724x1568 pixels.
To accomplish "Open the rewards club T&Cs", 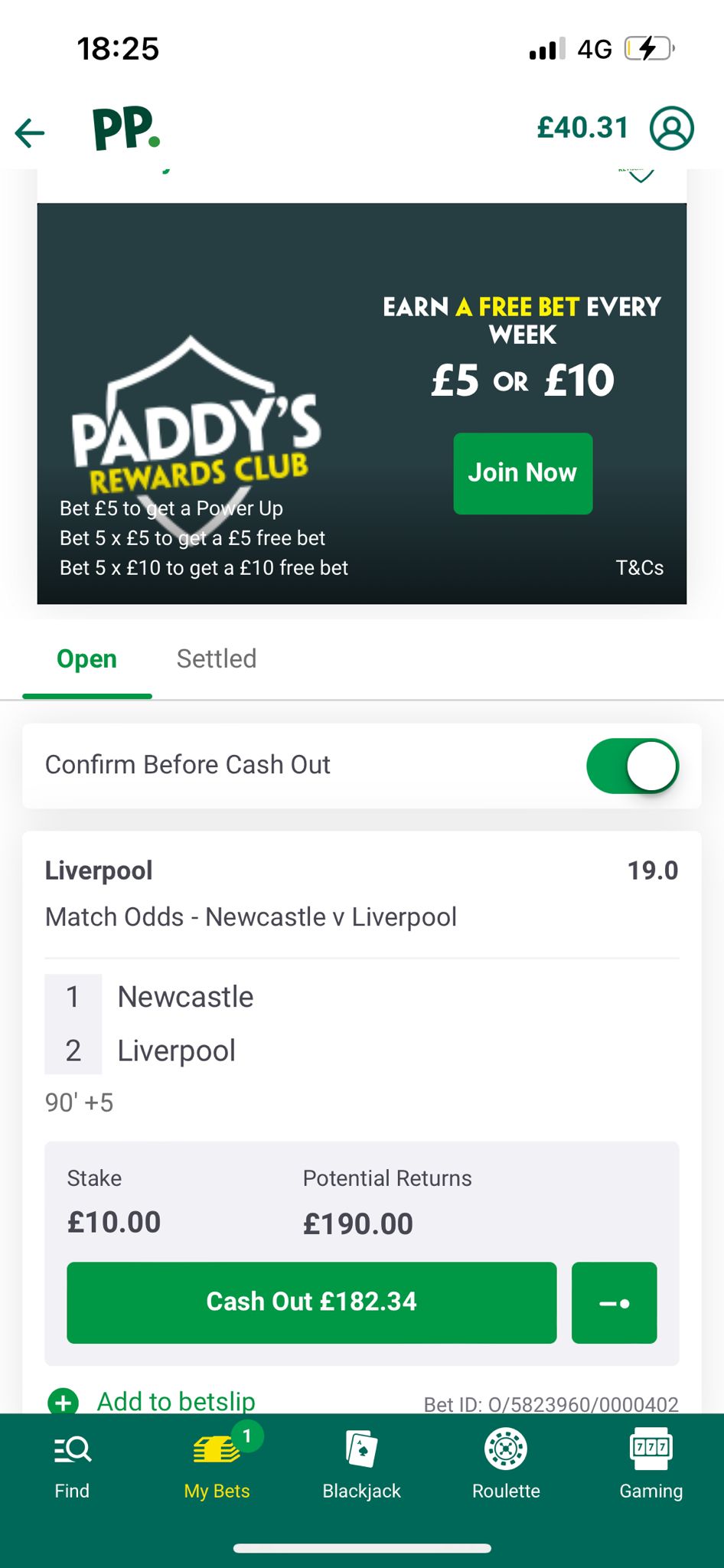I will 639,567.
